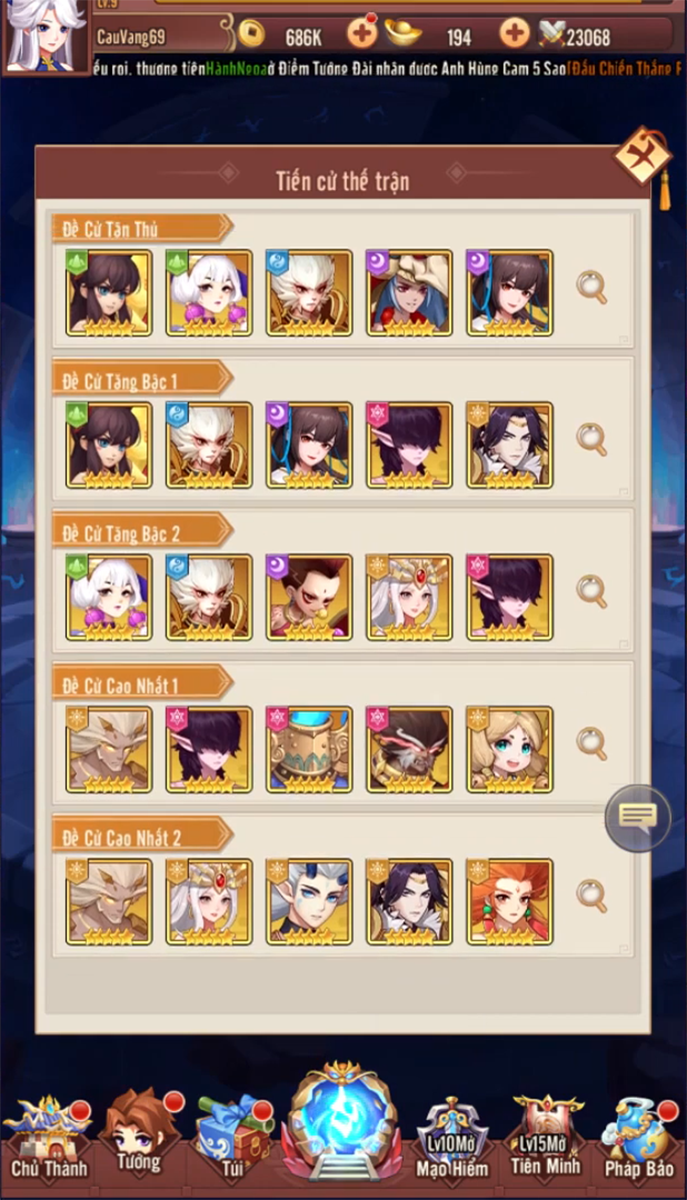Select first hero in Đề Cử Tân Thủ row
Image resolution: width=687 pixels, height=1200 pixels.
click(x=109, y=292)
